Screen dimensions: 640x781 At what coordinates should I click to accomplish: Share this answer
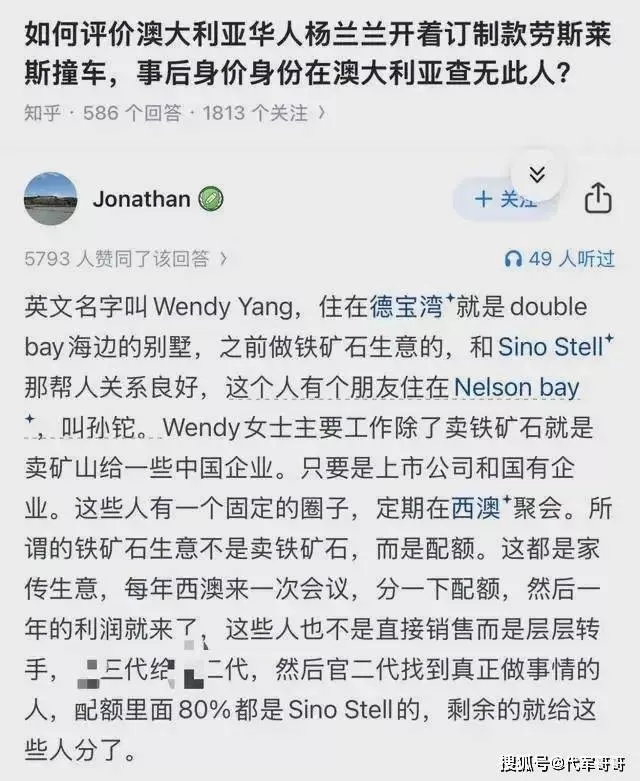pyautogui.click(x=597, y=198)
